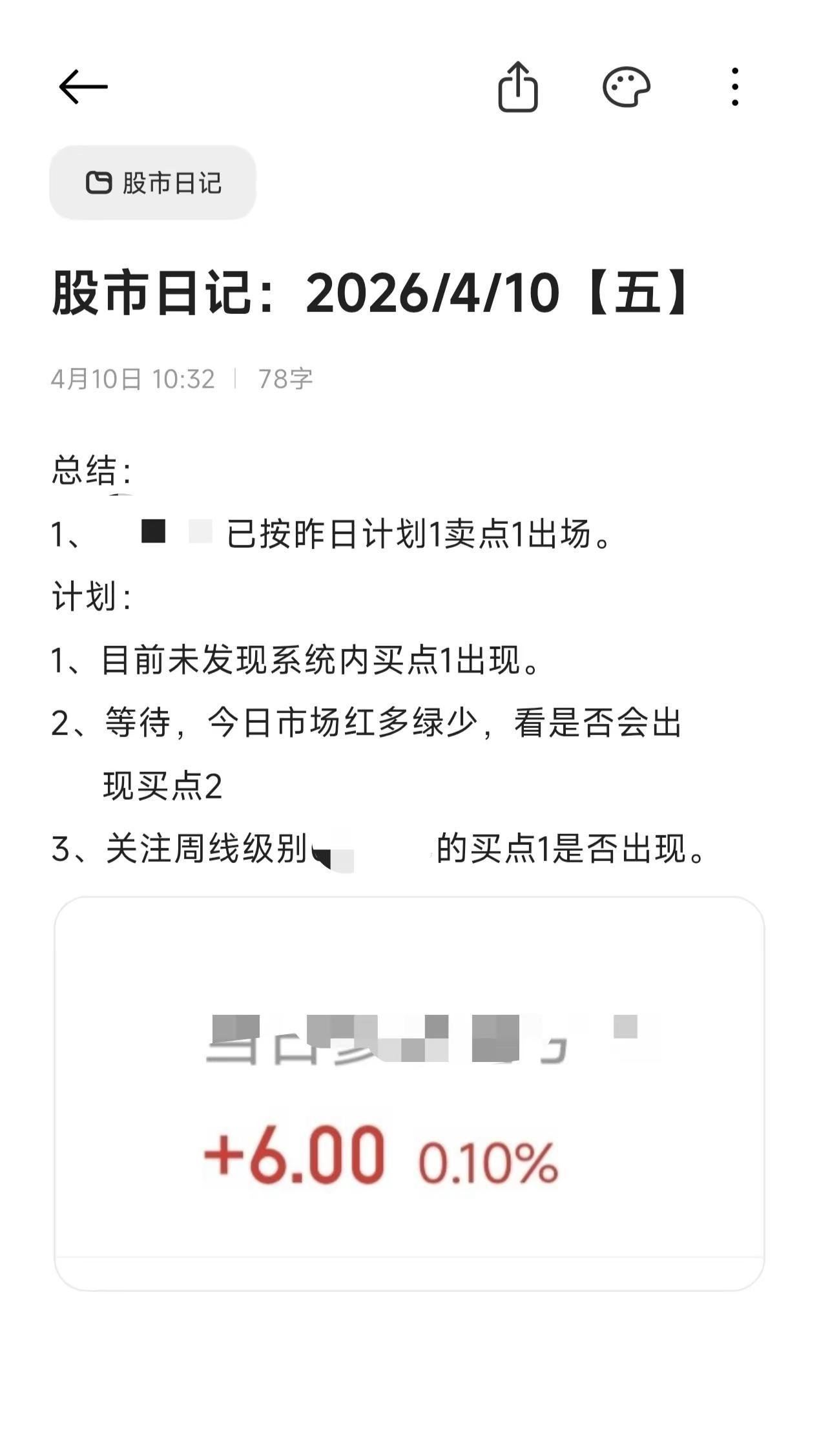
Task: Tap the folder icon beside 股市日记
Action: [98, 183]
